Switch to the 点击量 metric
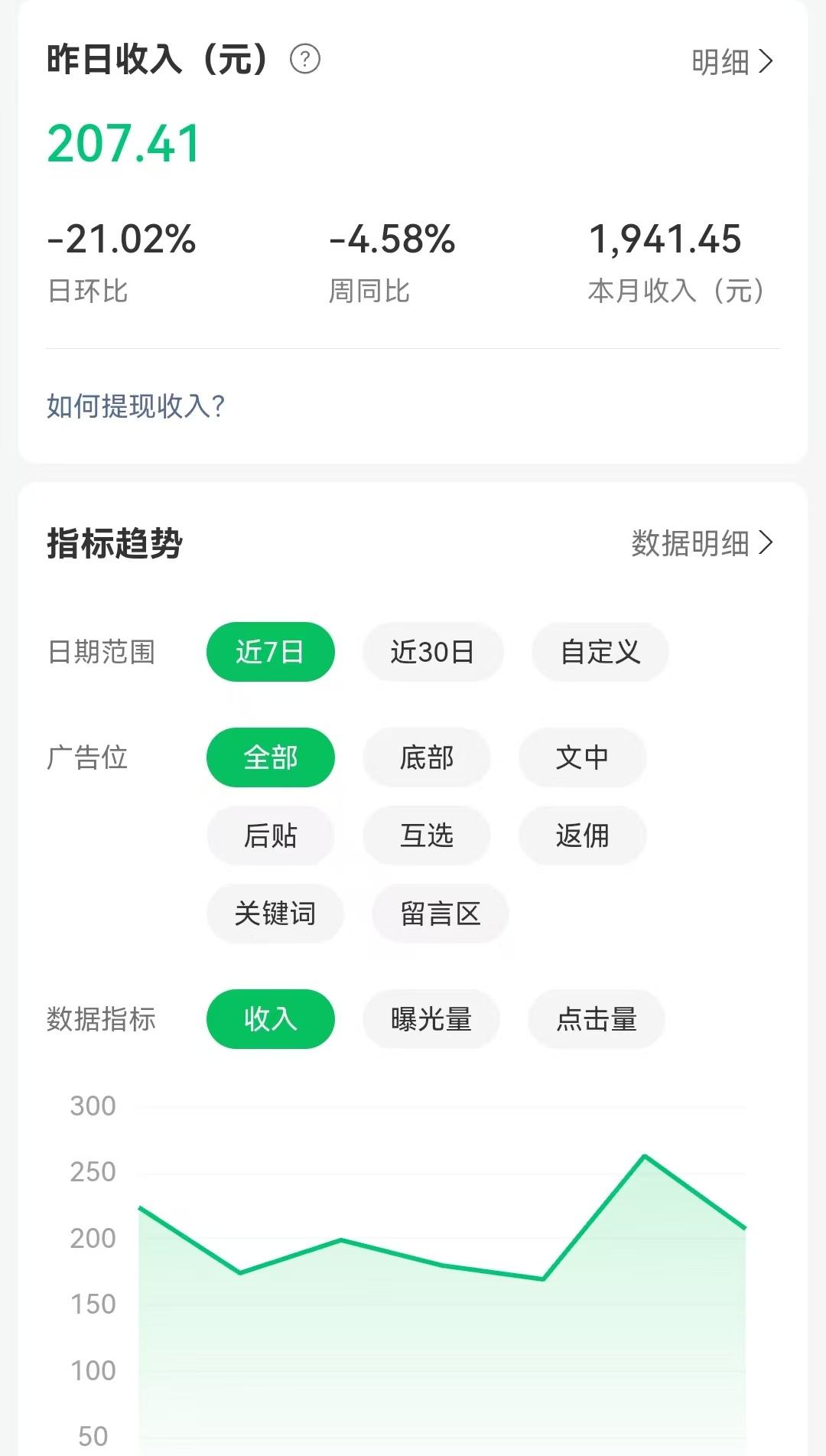The image size is (826, 1456). pyautogui.click(x=596, y=1019)
